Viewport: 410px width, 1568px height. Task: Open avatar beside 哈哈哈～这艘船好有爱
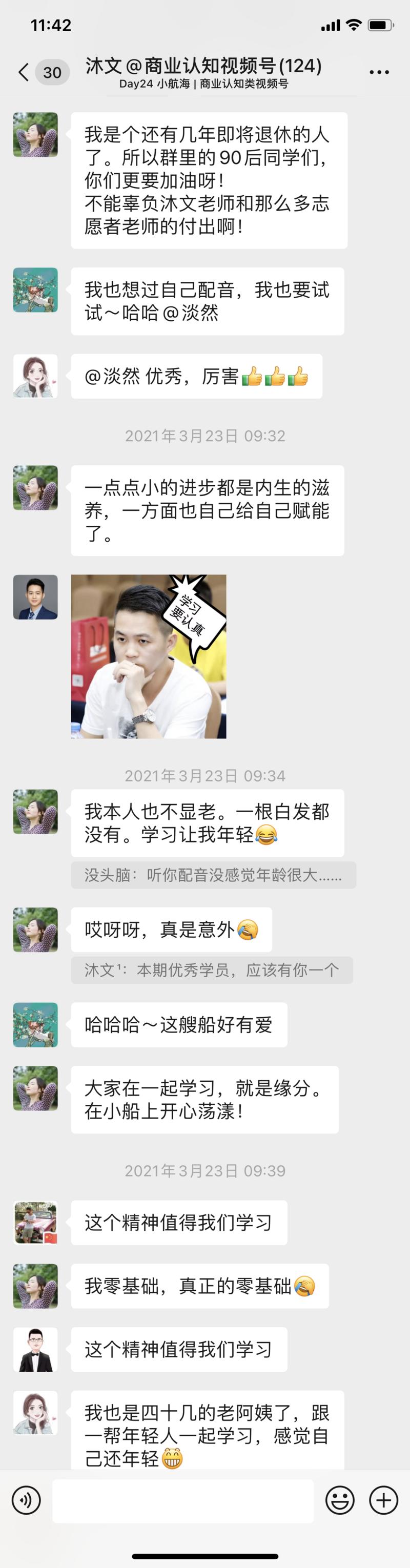(x=35, y=1024)
